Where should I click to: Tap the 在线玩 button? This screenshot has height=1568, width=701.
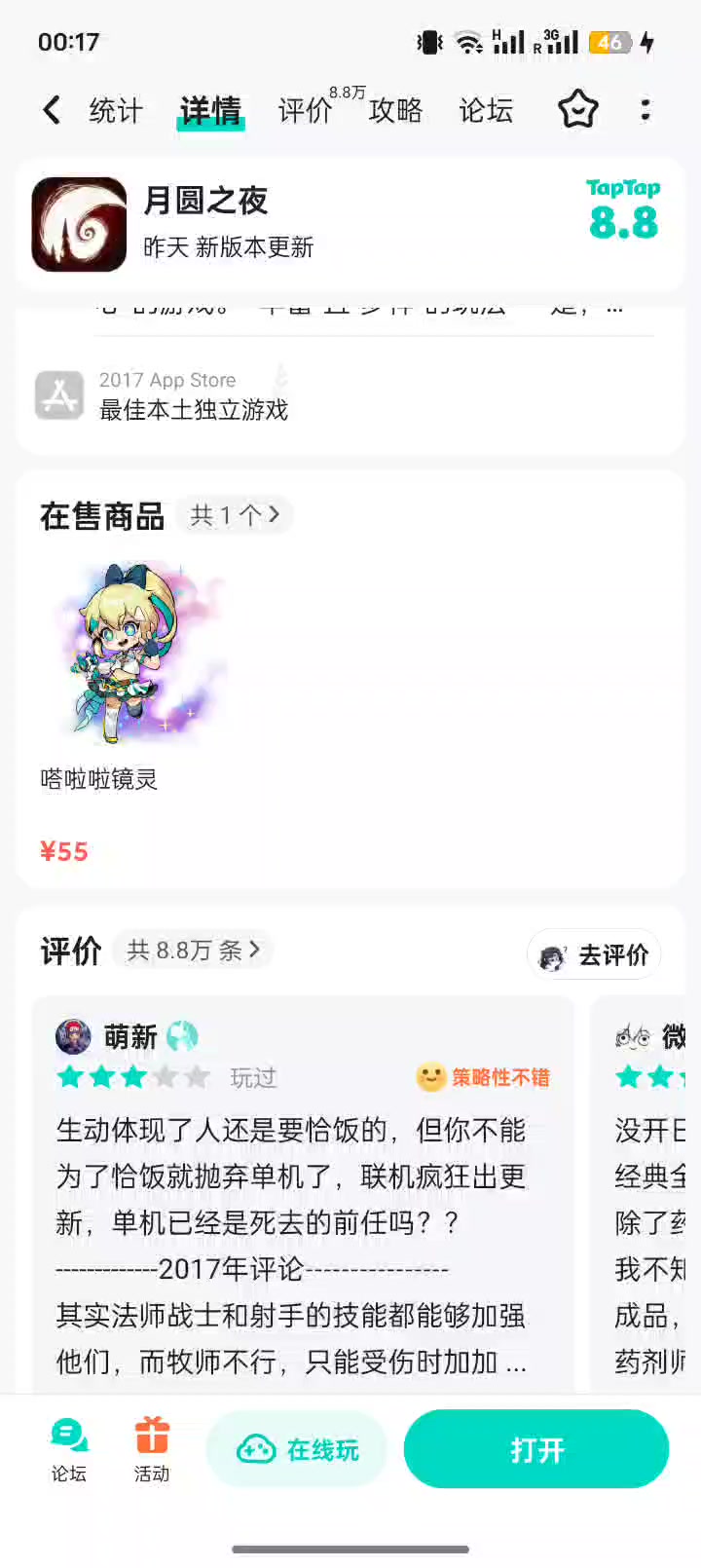[297, 1449]
